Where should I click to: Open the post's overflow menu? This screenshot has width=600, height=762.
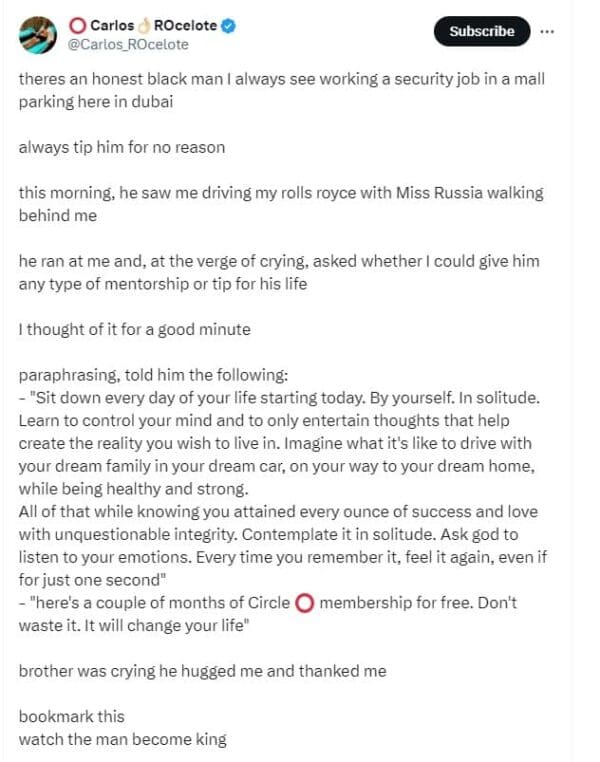[547, 31]
